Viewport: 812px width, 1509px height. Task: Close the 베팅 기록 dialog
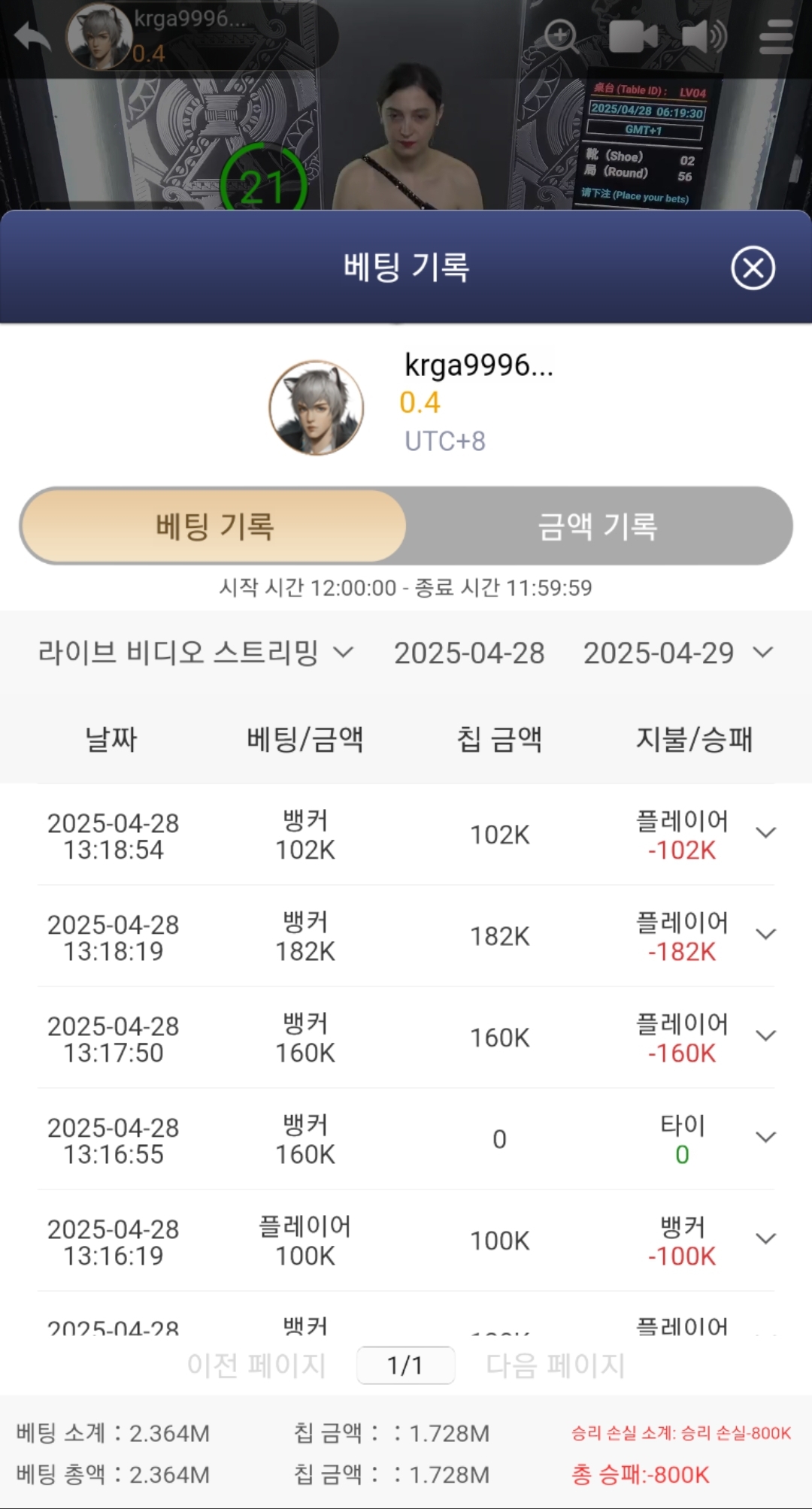pyautogui.click(x=753, y=268)
